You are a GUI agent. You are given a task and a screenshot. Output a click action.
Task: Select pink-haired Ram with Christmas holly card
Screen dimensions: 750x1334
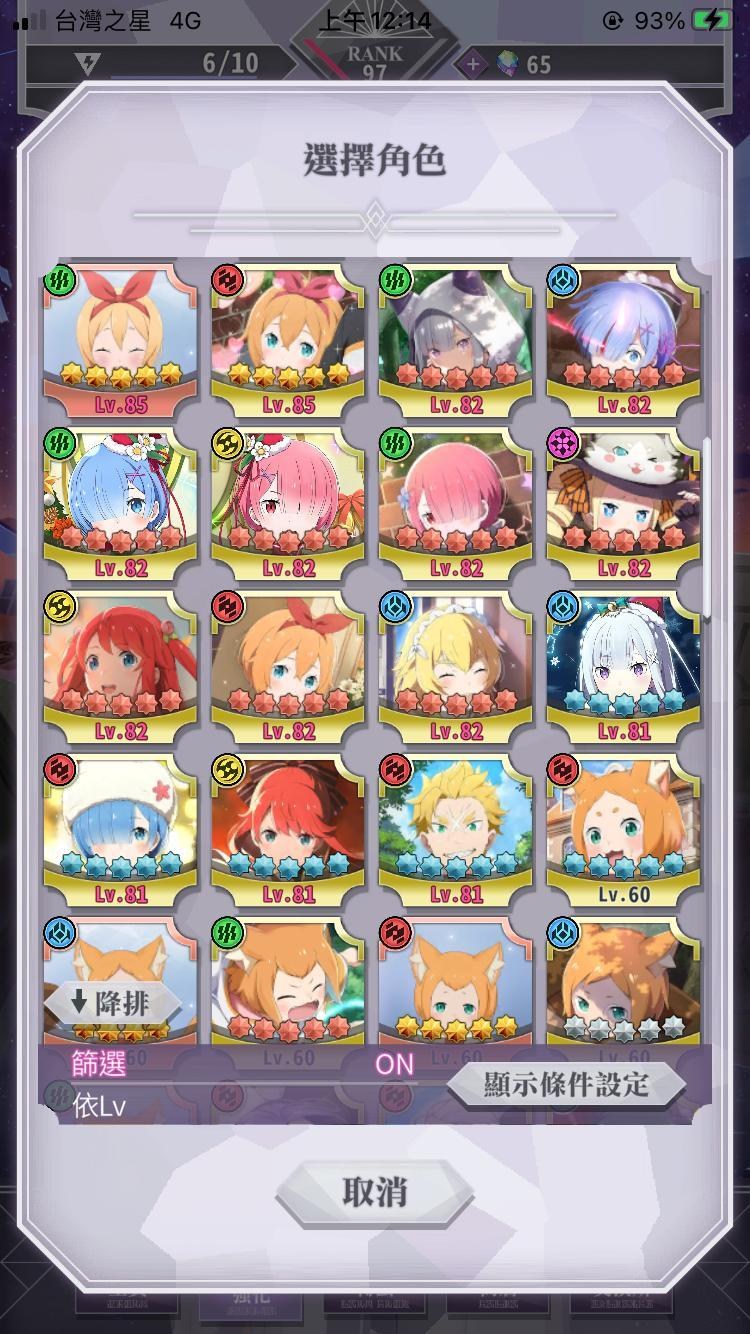pyautogui.click(x=289, y=505)
